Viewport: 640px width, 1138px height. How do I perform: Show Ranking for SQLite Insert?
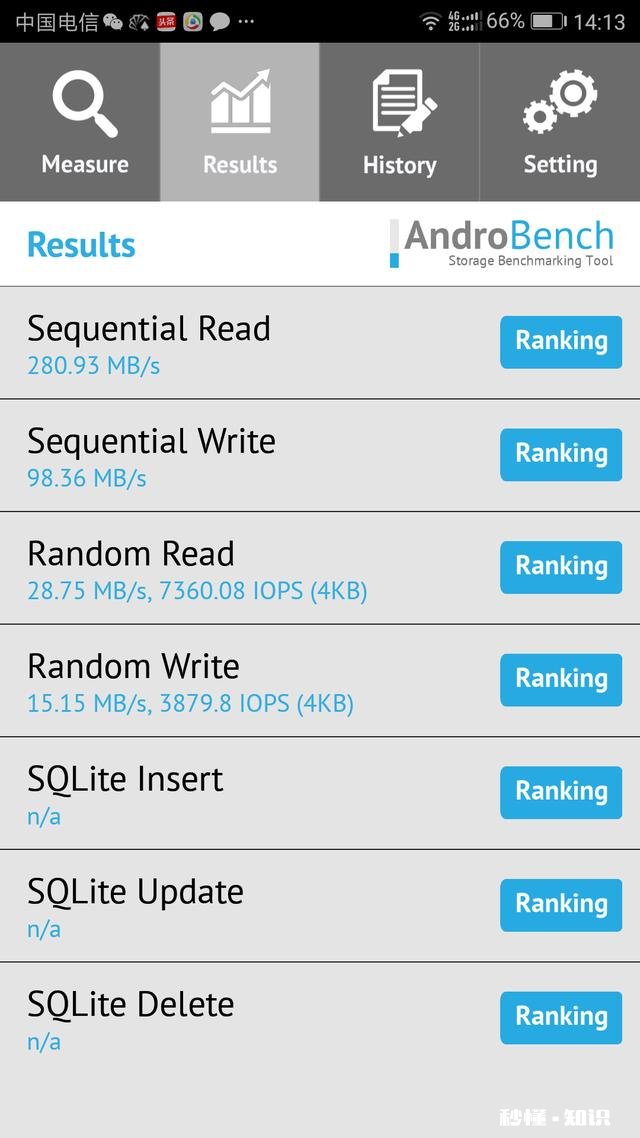pos(561,792)
